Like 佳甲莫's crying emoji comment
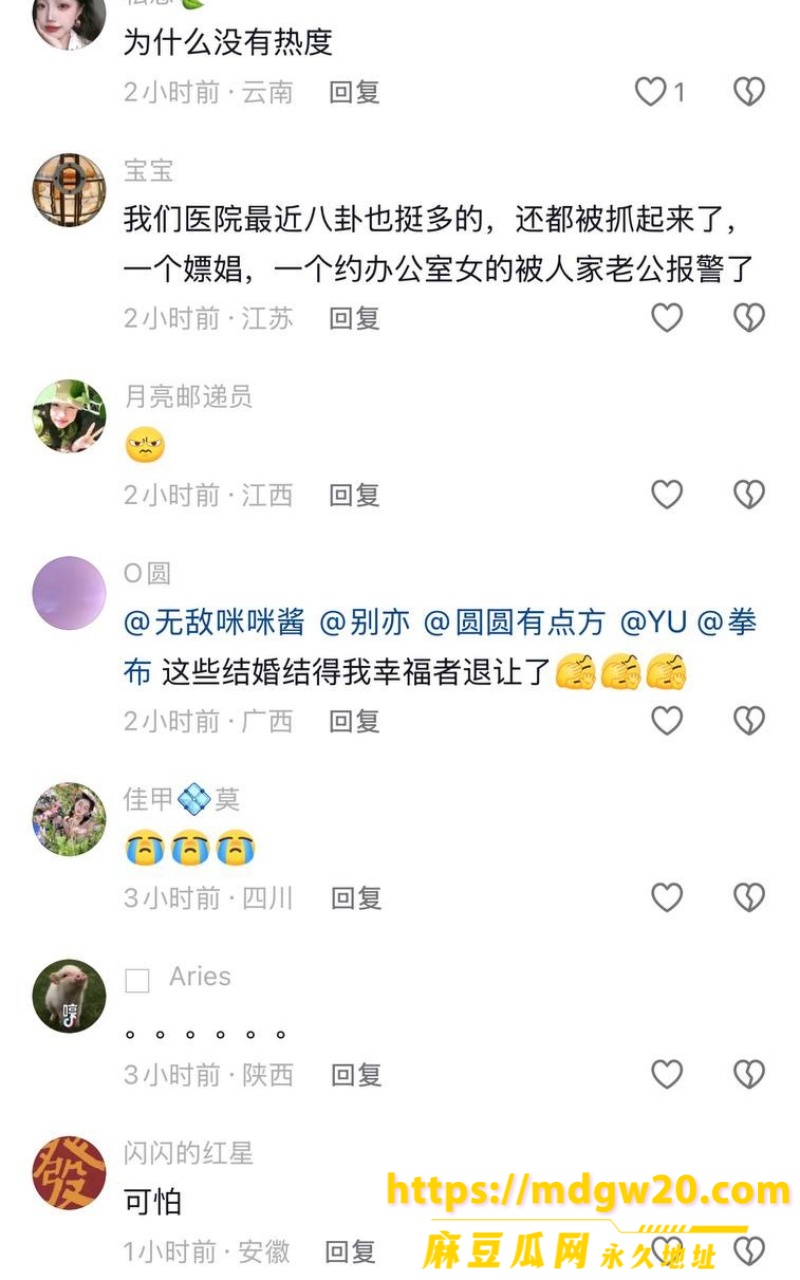 click(667, 898)
